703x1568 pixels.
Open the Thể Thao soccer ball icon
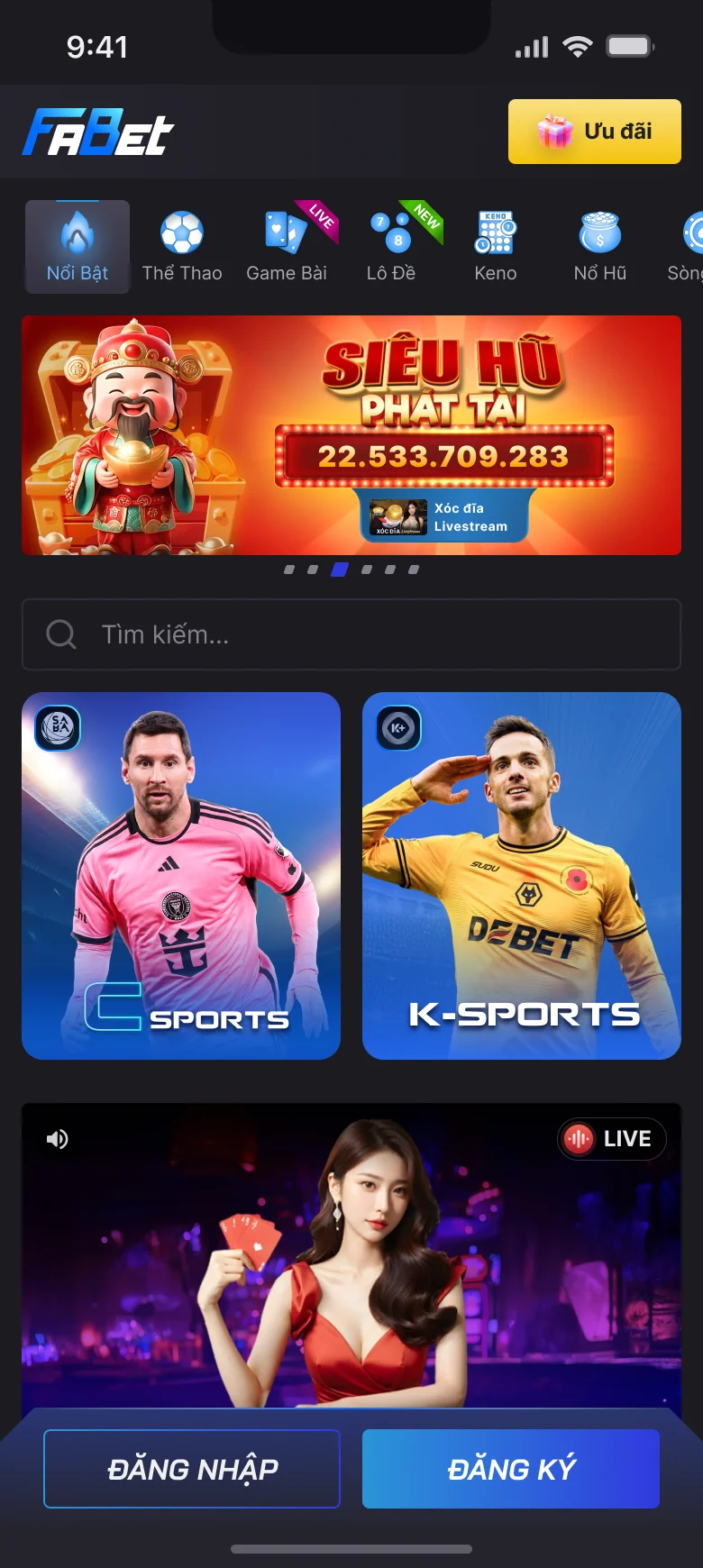coord(182,230)
